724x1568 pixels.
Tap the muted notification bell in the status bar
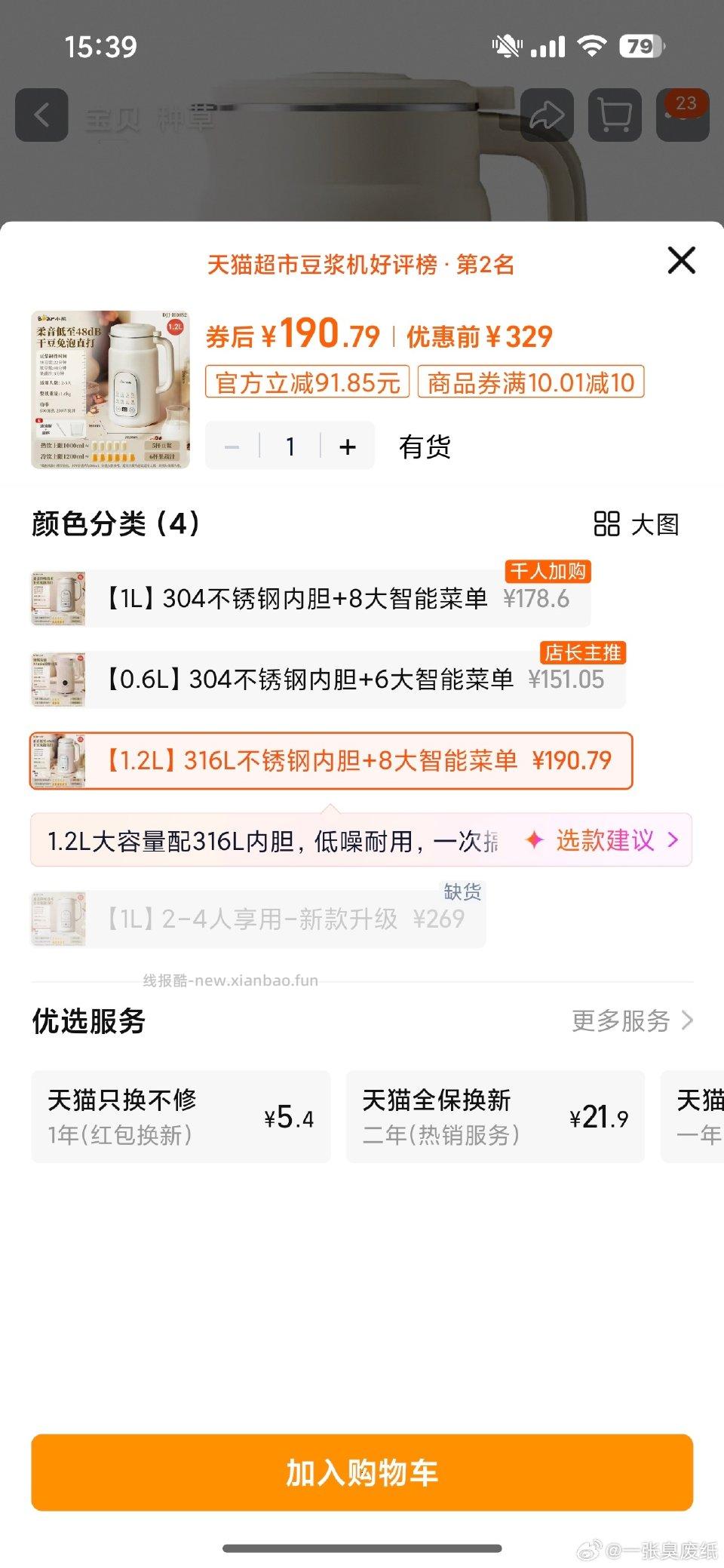(x=507, y=45)
